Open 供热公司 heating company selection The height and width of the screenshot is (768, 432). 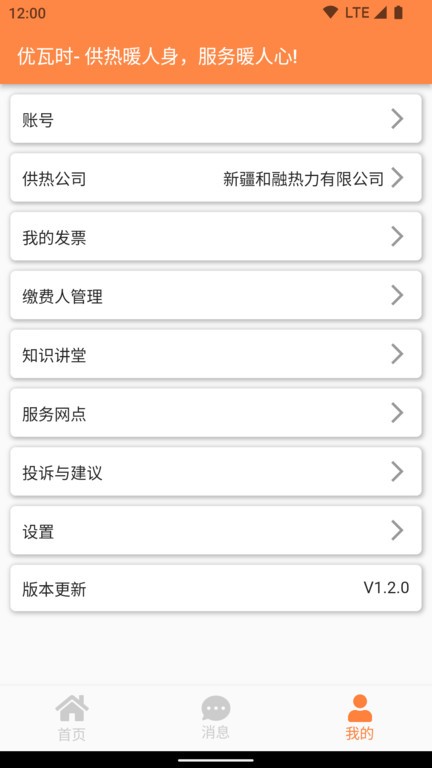pos(216,178)
